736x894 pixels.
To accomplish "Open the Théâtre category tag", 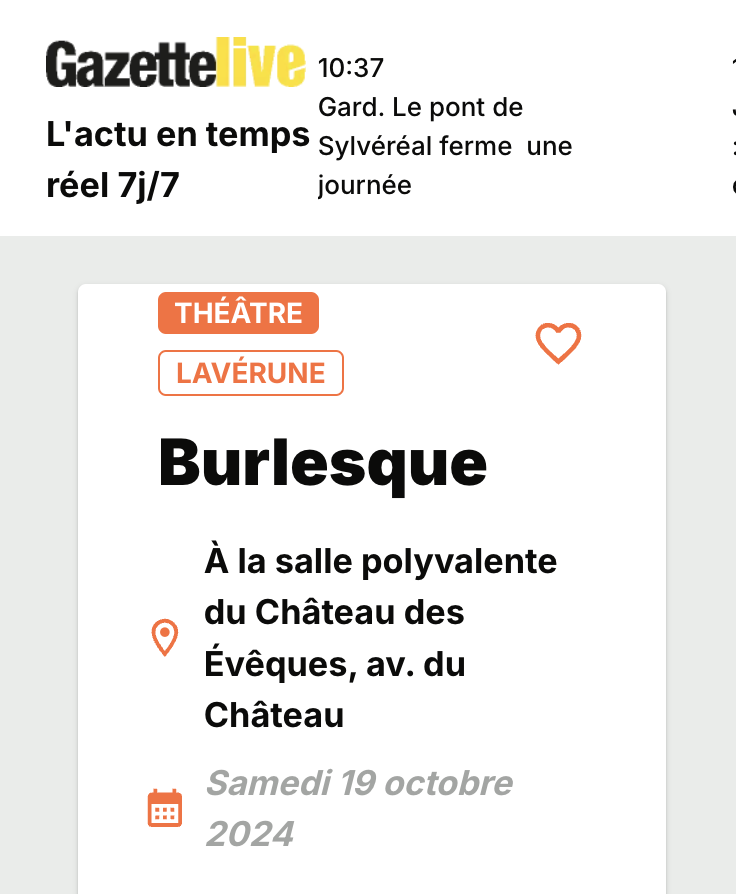I will coord(238,313).
